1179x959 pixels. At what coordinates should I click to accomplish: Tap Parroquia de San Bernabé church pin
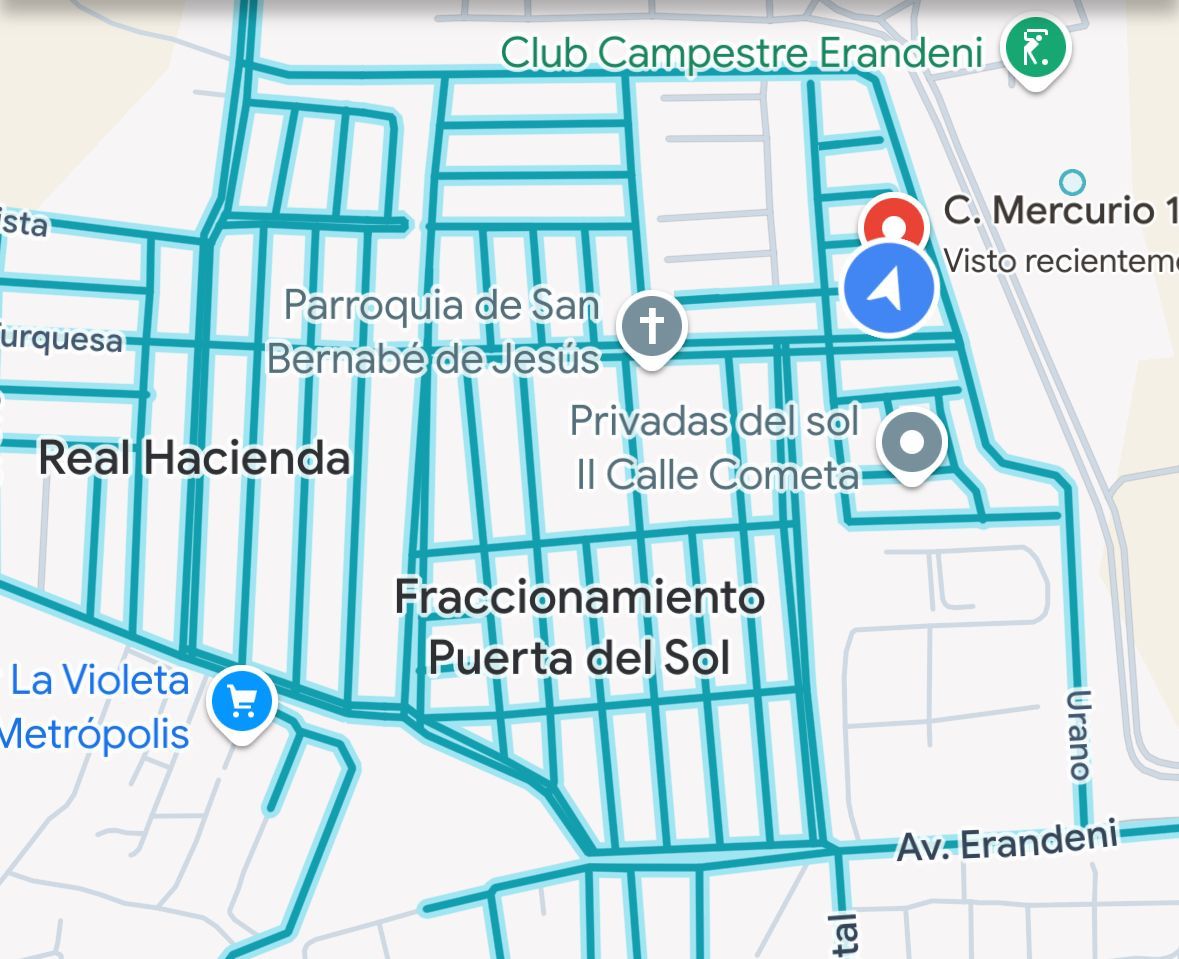[x=651, y=329]
